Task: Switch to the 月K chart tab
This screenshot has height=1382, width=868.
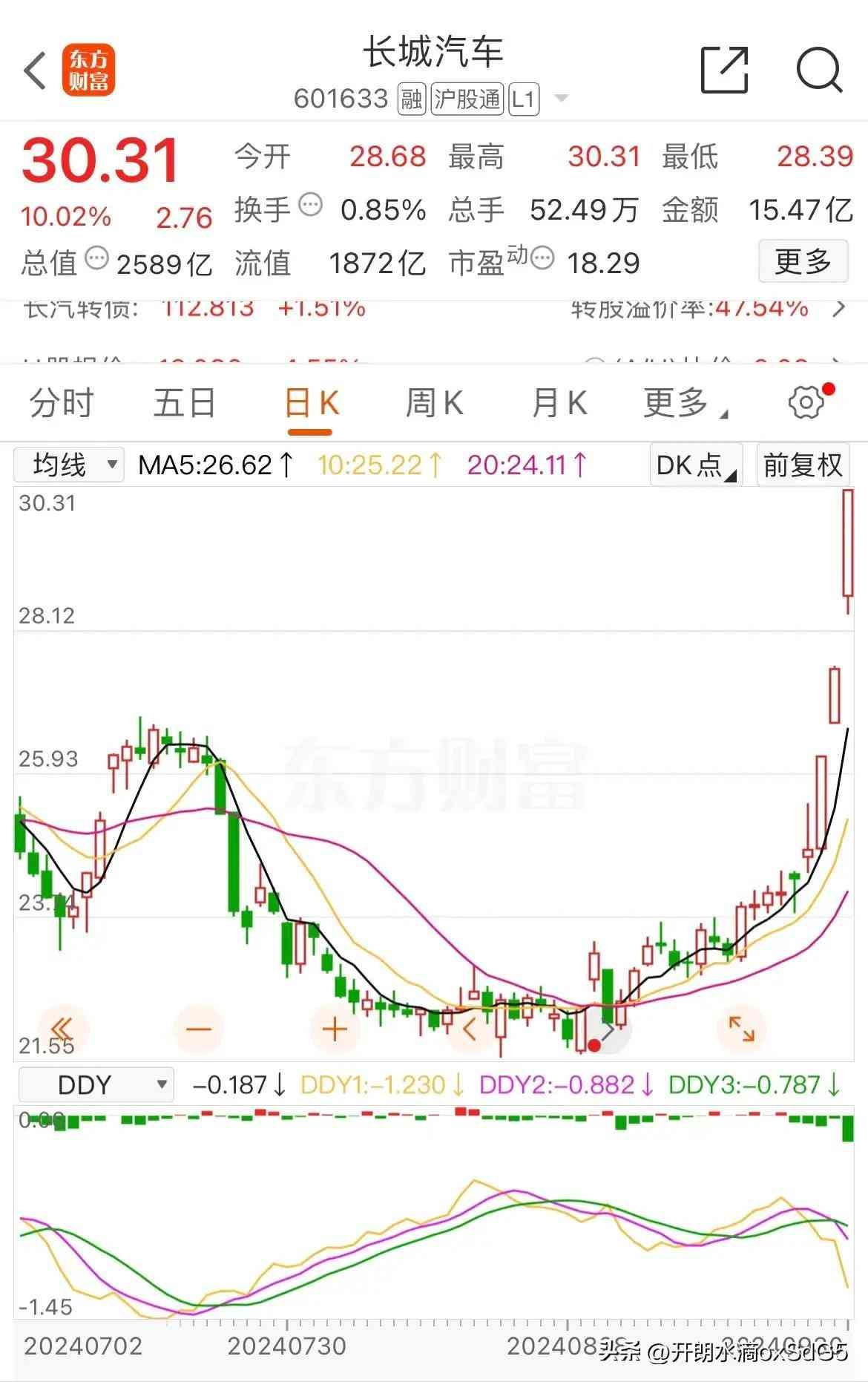Action: point(559,403)
